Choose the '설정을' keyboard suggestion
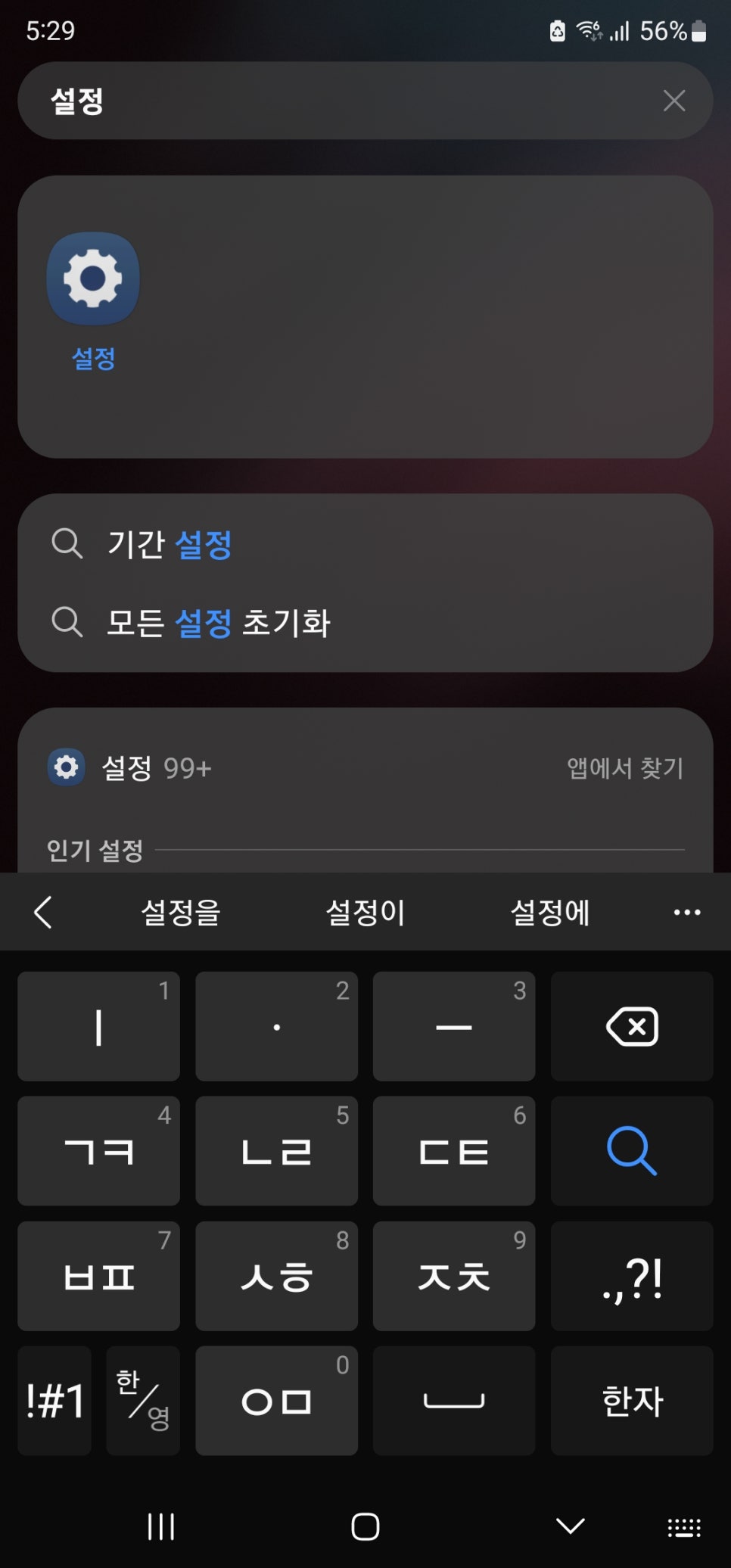 pos(181,912)
